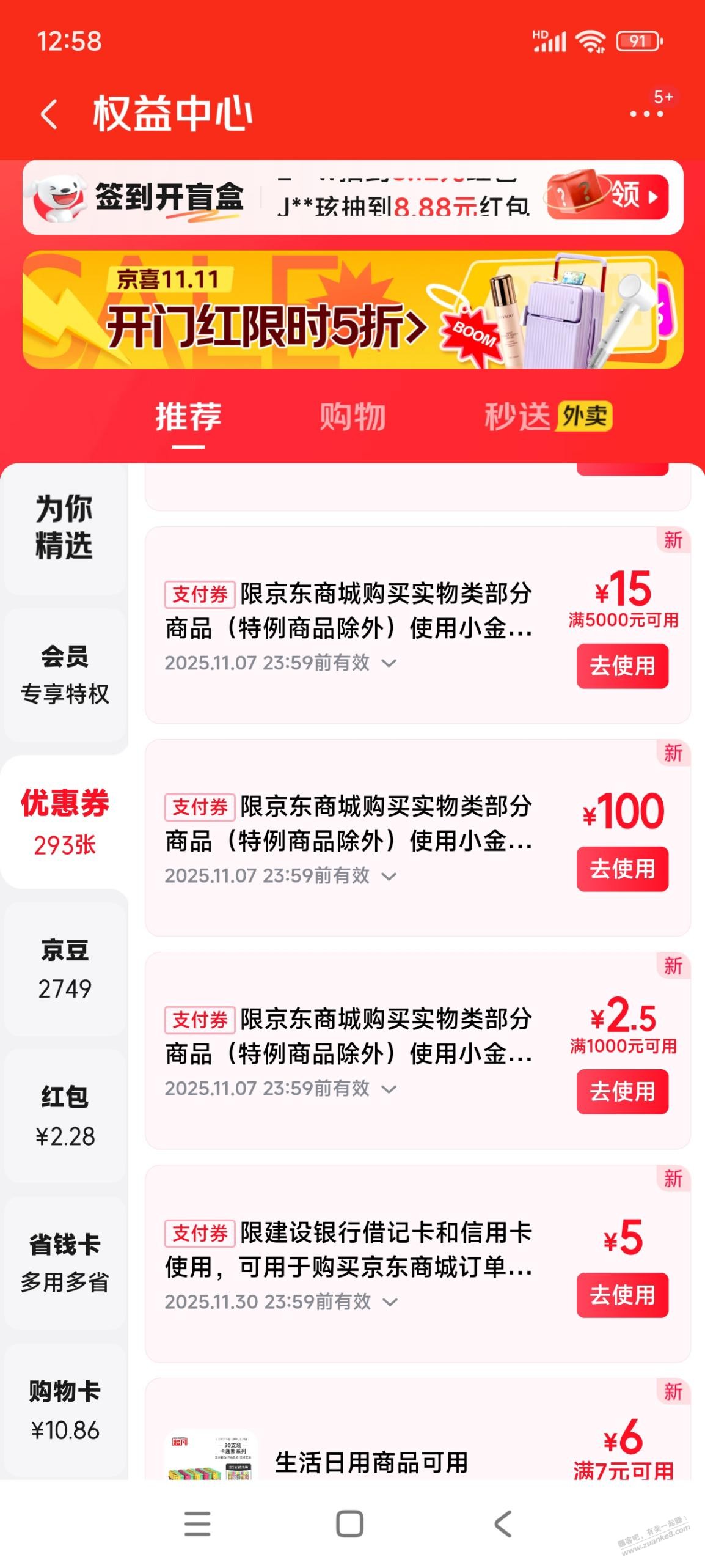Tap the system home button
705x1568 pixels.
tap(349, 1523)
